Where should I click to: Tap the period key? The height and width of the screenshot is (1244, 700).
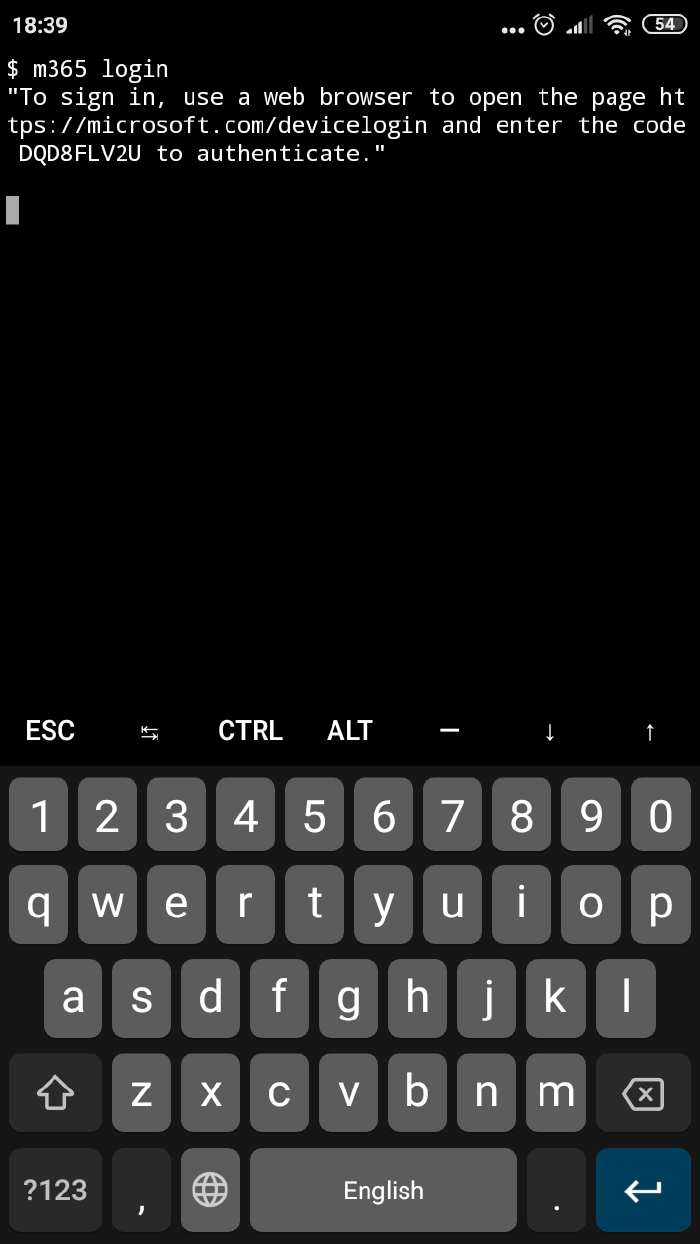pyautogui.click(x=556, y=1190)
